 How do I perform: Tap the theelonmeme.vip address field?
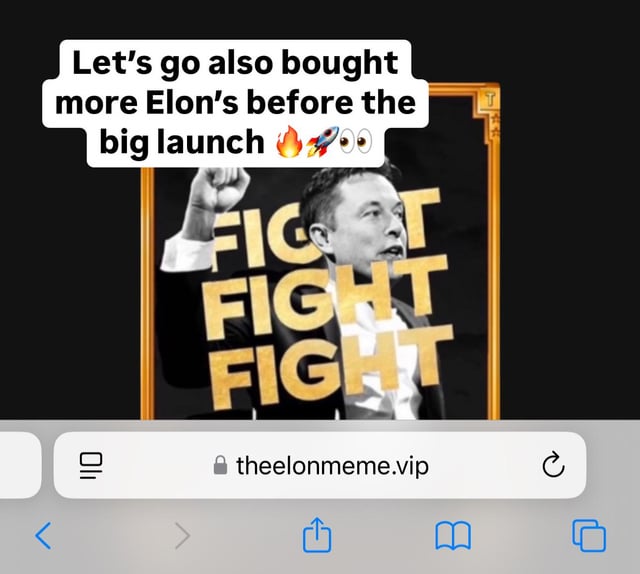click(320, 465)
